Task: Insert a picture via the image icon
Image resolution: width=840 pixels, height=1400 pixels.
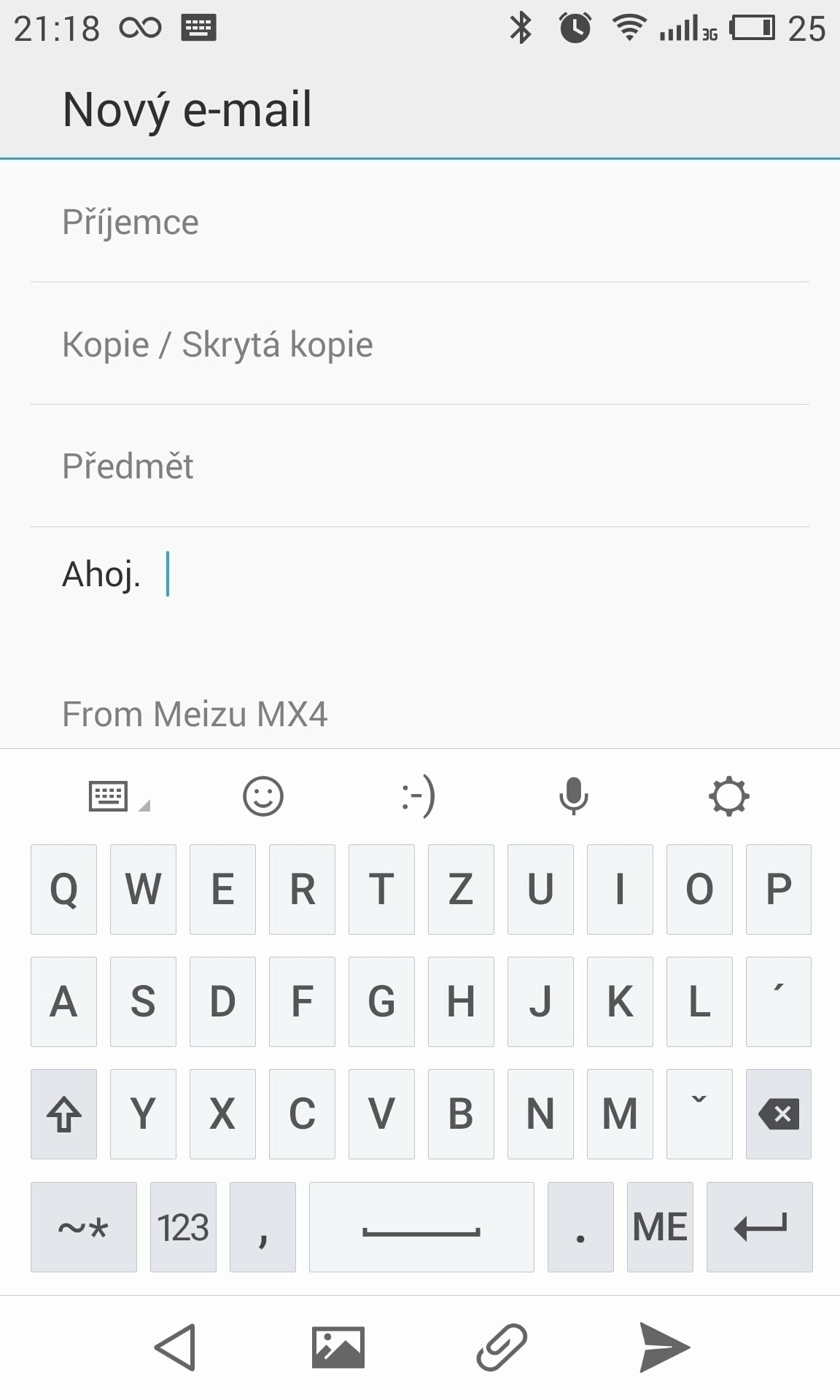Action: point(338,1347)
